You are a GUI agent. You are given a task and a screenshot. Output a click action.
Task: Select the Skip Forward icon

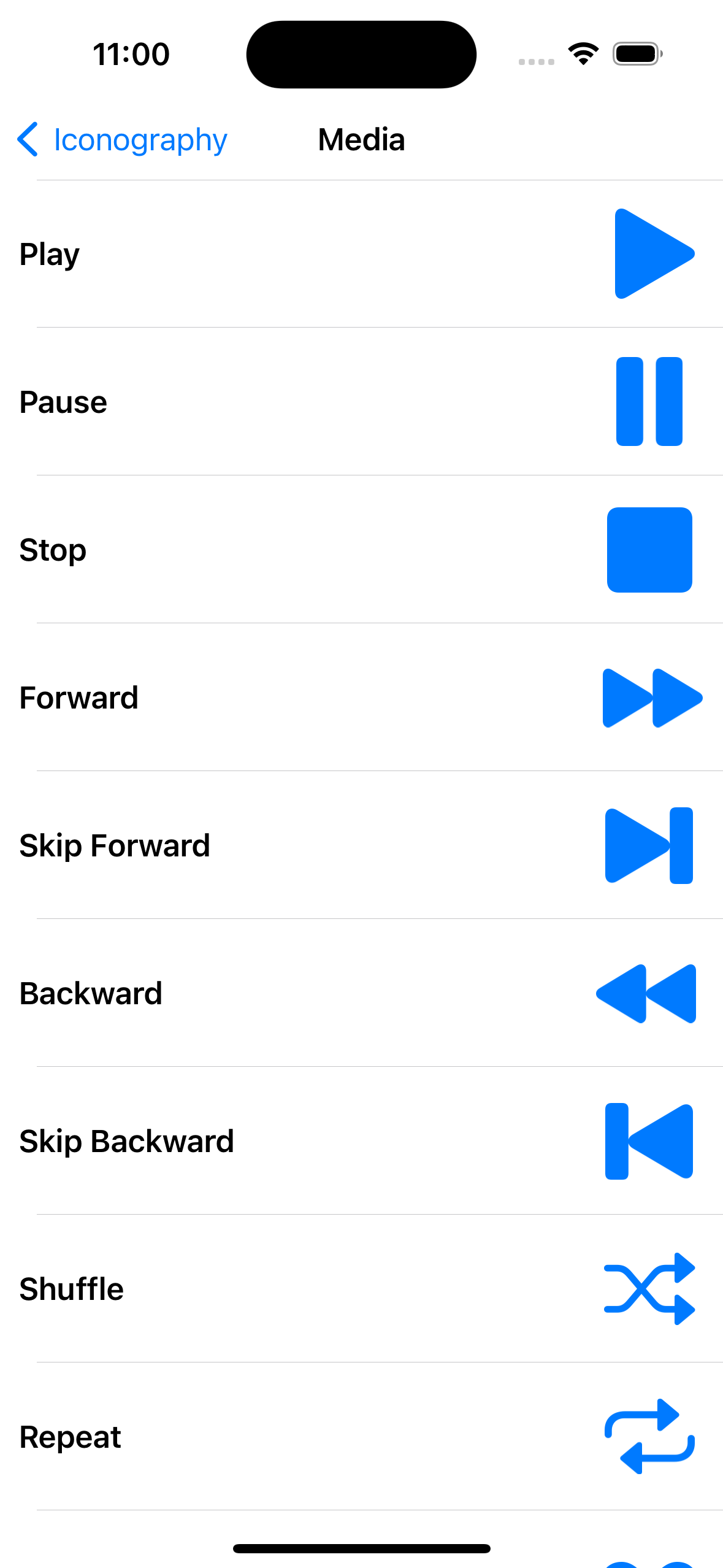[649, 845]
